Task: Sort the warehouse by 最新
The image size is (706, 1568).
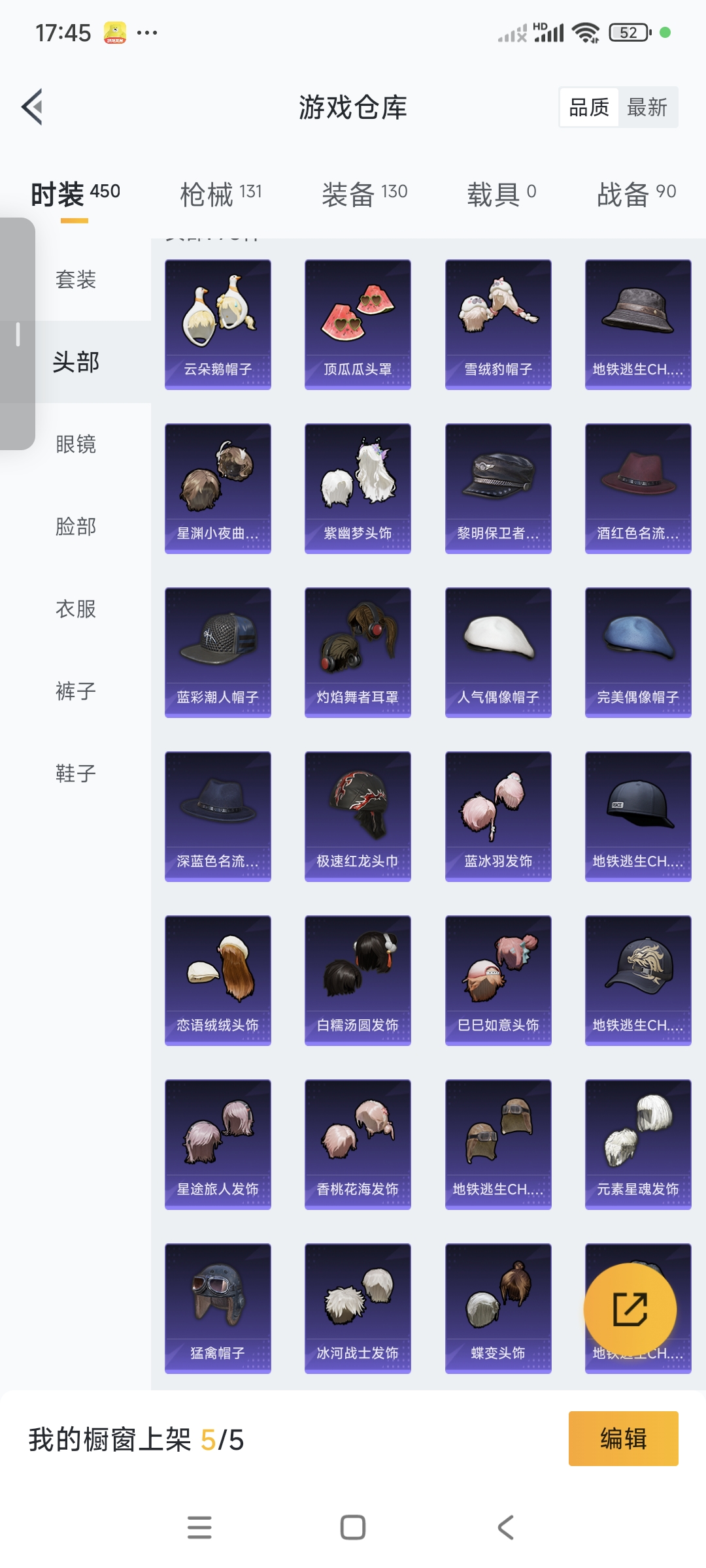Action: (x=647, y=107)
